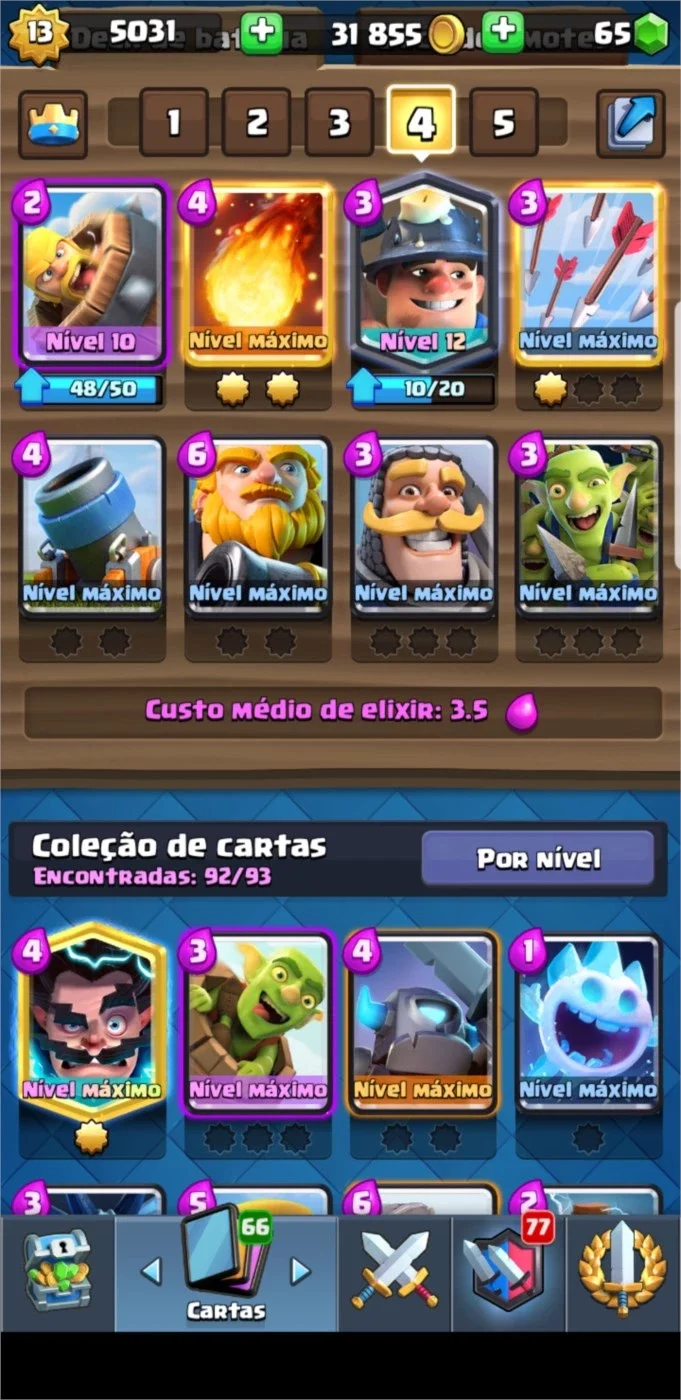Change sorting with the Por nível button

[x=538, y=858]
